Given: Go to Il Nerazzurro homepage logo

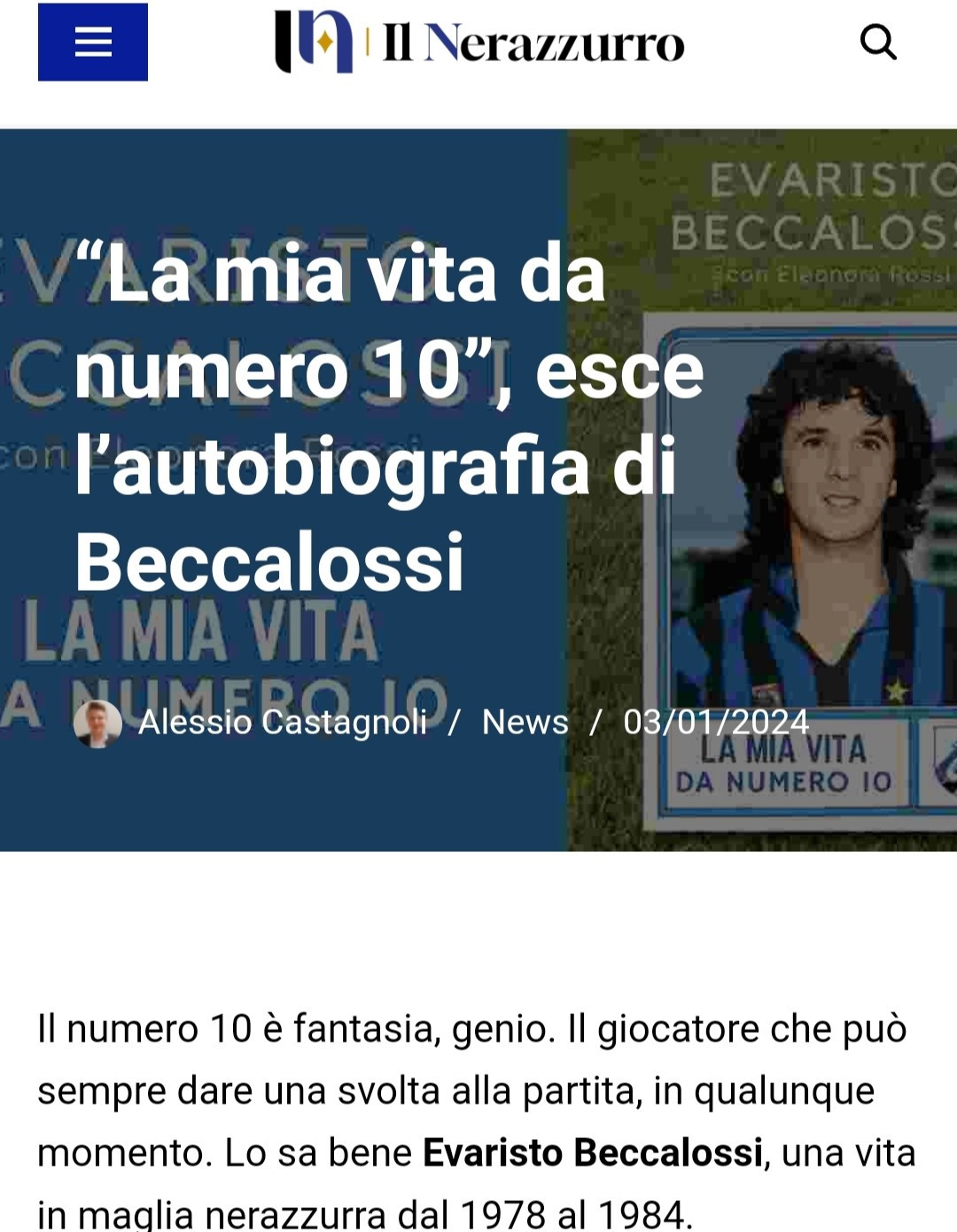Looking at the screenshot, I should click(479, 42).
